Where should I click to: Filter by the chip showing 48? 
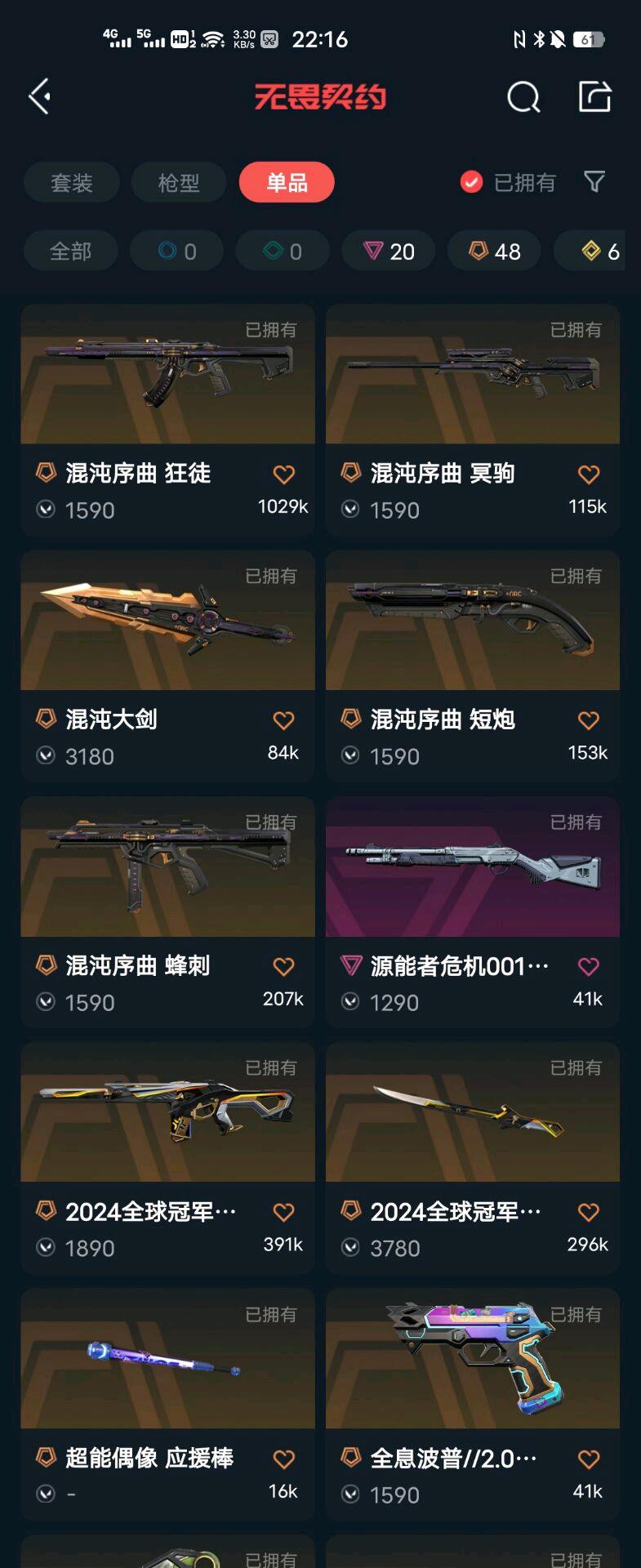click(x=495, y=251)
